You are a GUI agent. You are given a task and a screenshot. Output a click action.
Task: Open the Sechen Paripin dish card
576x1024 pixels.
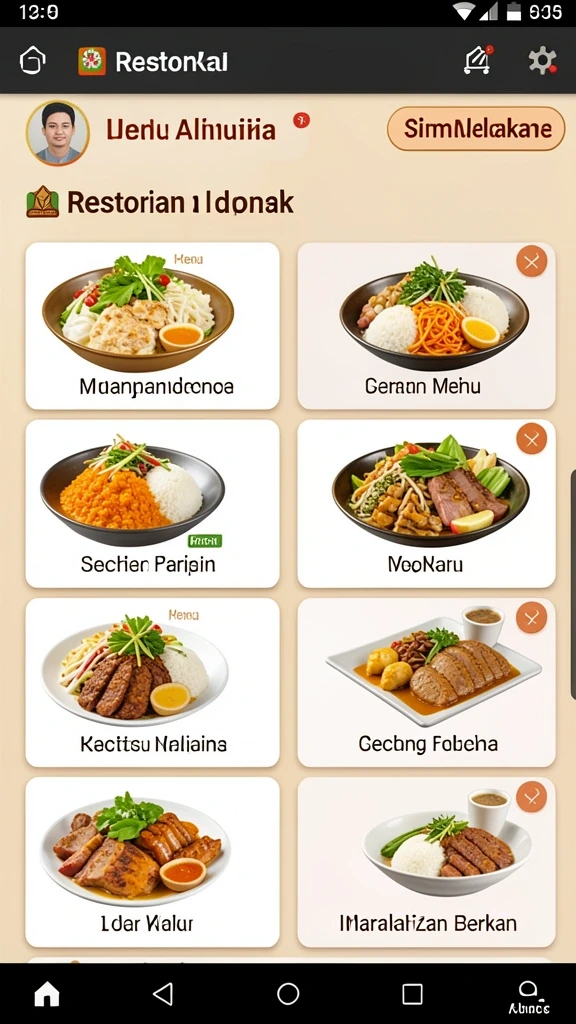pos(152,504)
